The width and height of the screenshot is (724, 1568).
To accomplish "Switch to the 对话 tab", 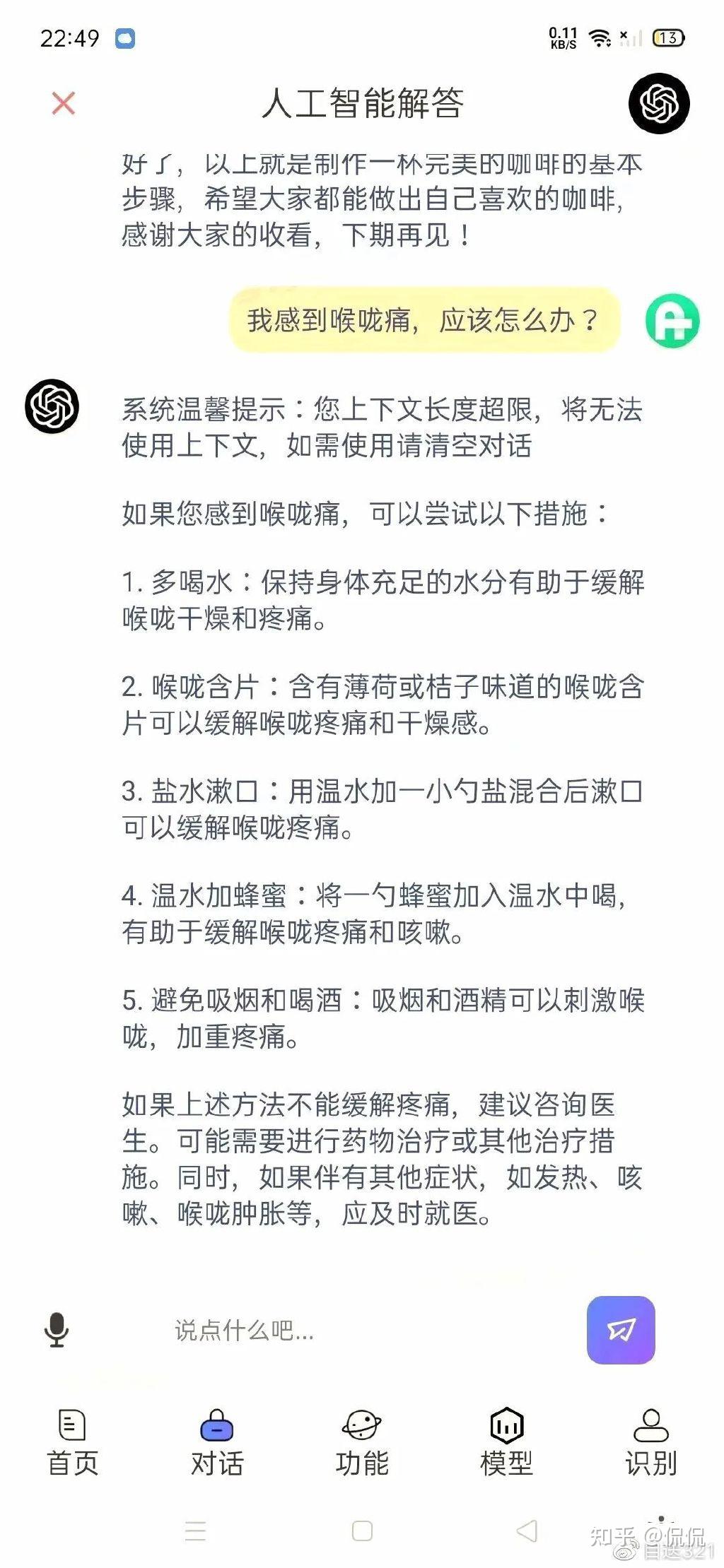I will (217, 1443).
